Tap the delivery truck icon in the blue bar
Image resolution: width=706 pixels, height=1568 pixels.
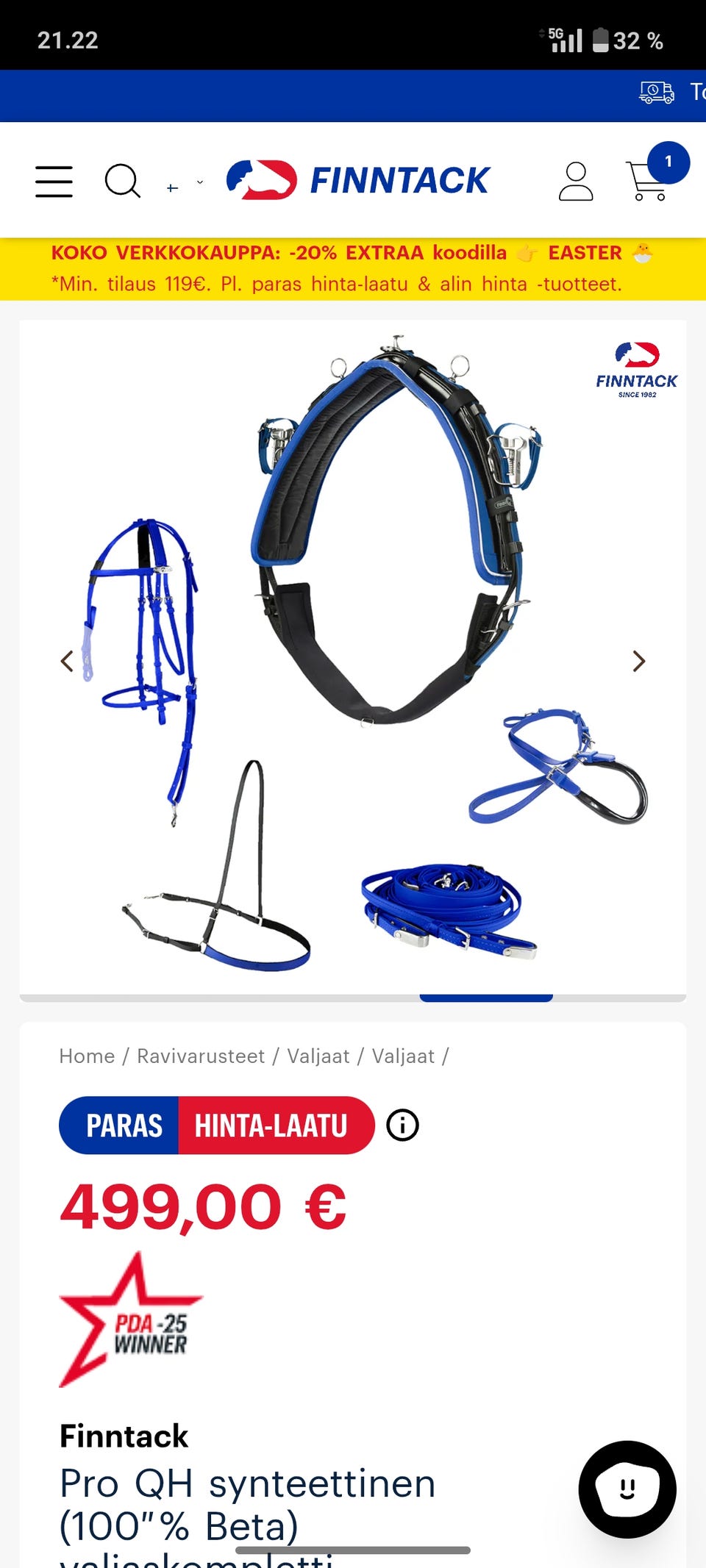pyautogui.click(x=656, y=93)
